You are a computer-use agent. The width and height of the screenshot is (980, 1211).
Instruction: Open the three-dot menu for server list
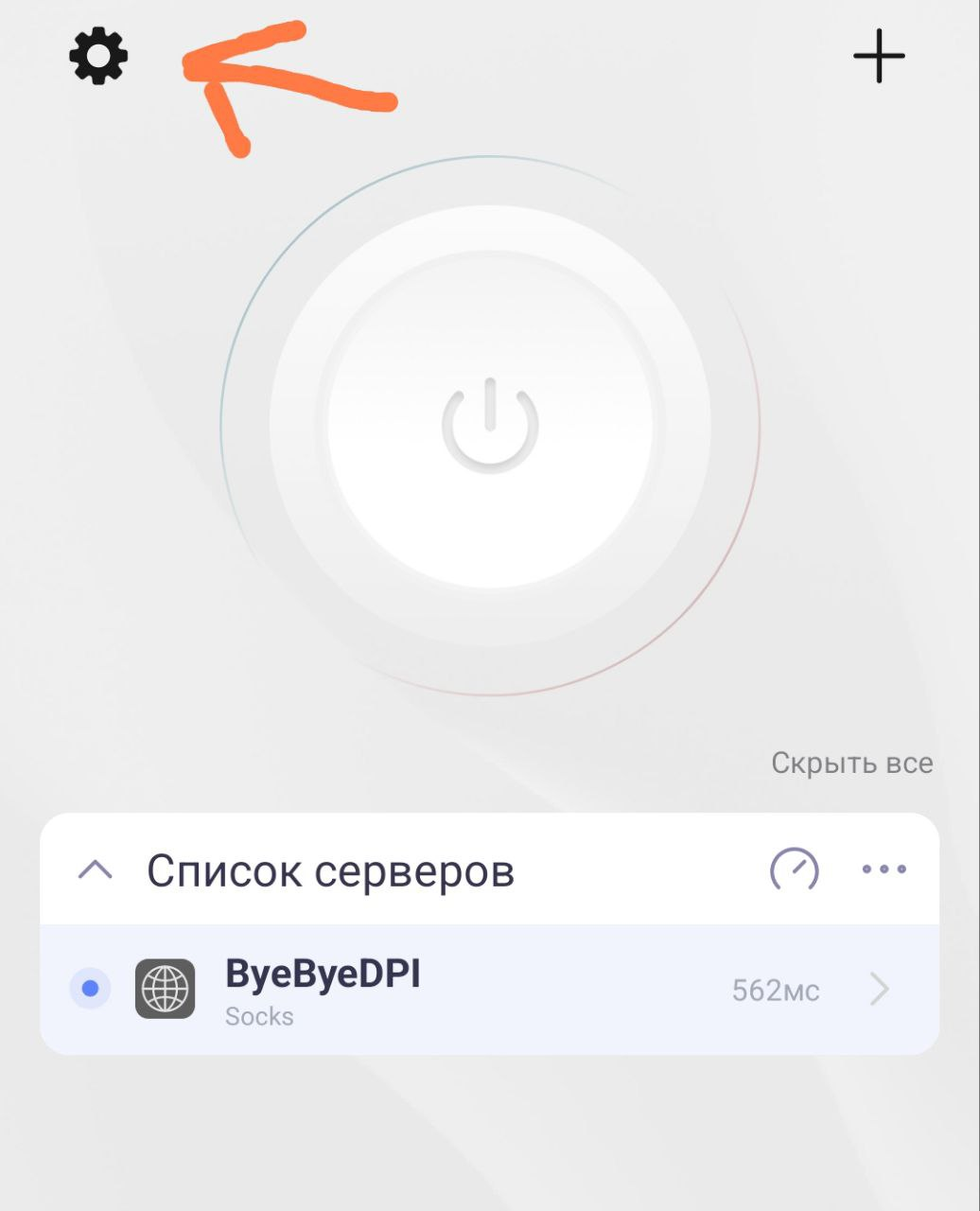[x=884, y=869]
